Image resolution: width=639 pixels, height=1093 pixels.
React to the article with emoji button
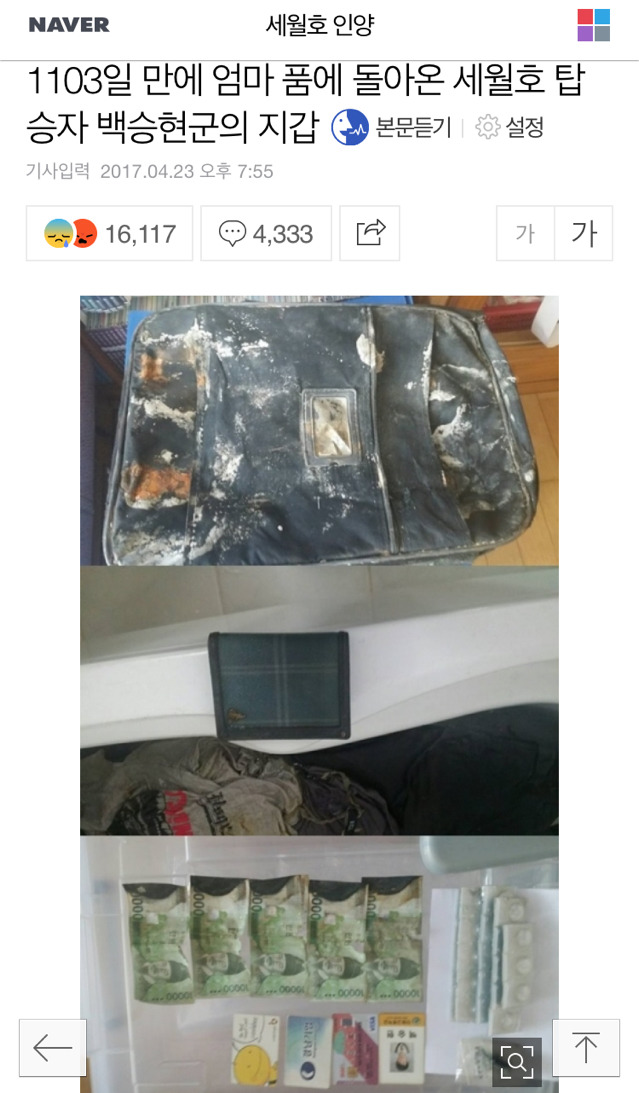[109, 234]
